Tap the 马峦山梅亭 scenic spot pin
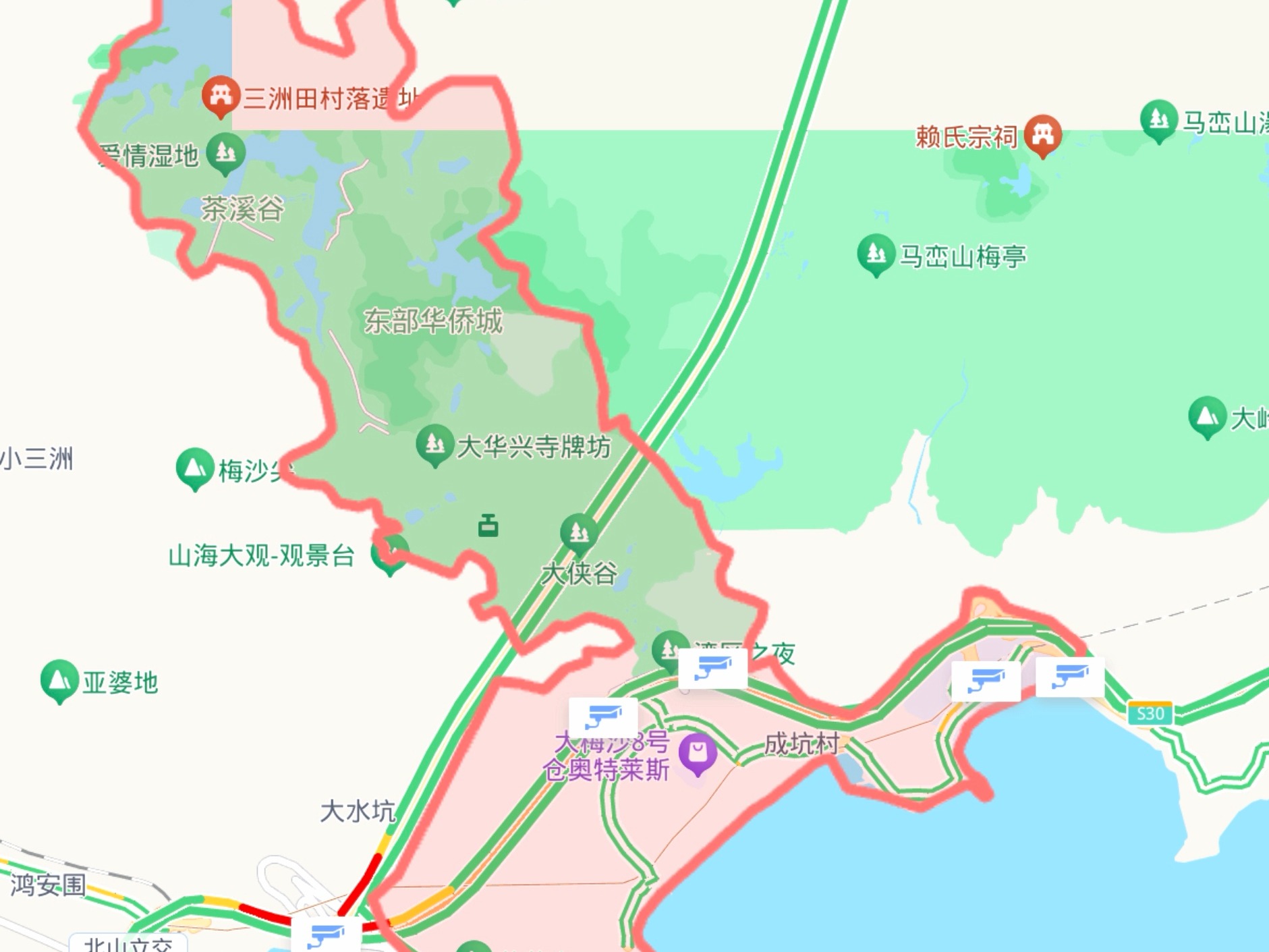1269x952 pixels. click(876, 254)
